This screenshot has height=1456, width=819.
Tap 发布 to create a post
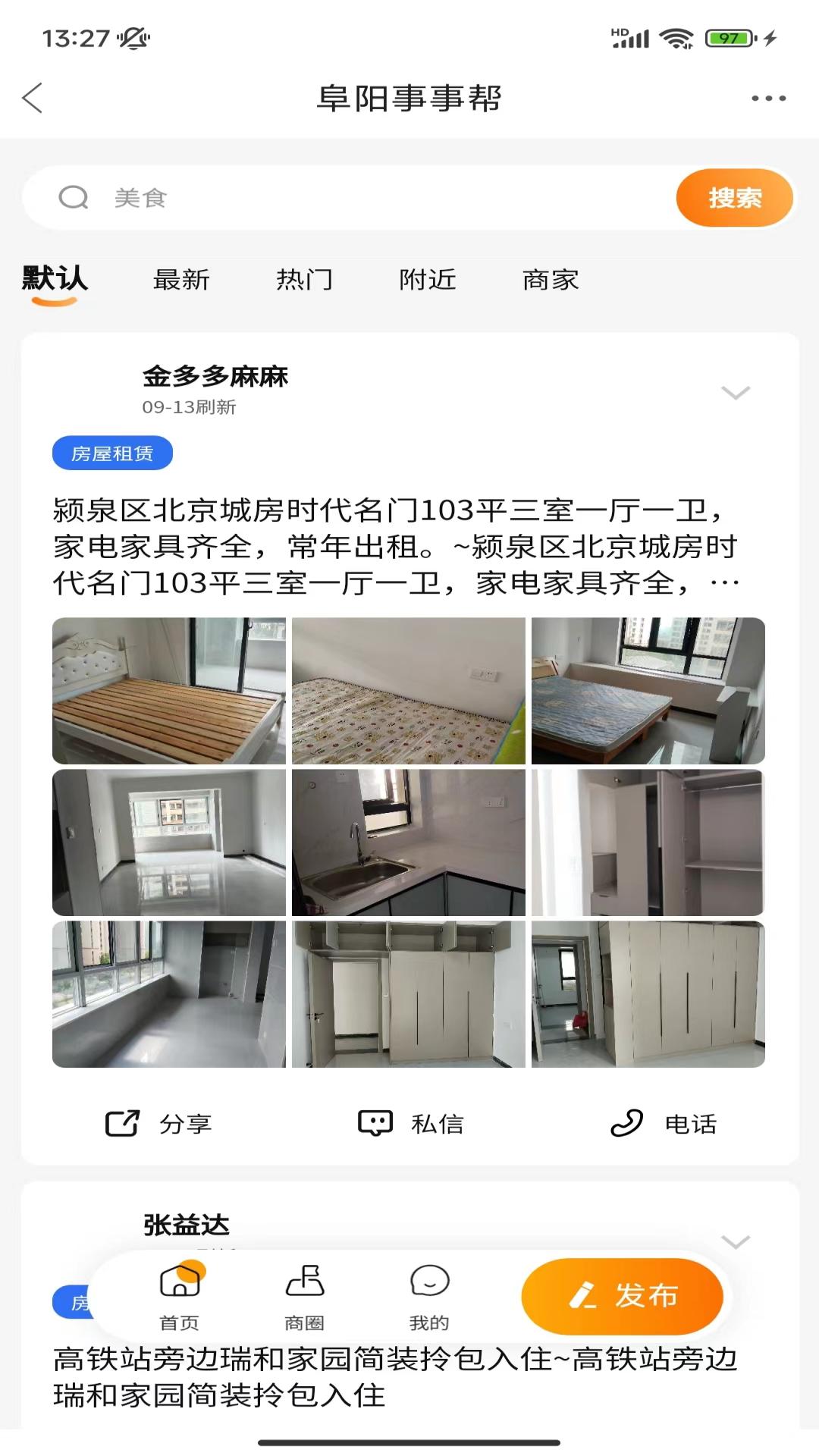[x=622, y=1296]
